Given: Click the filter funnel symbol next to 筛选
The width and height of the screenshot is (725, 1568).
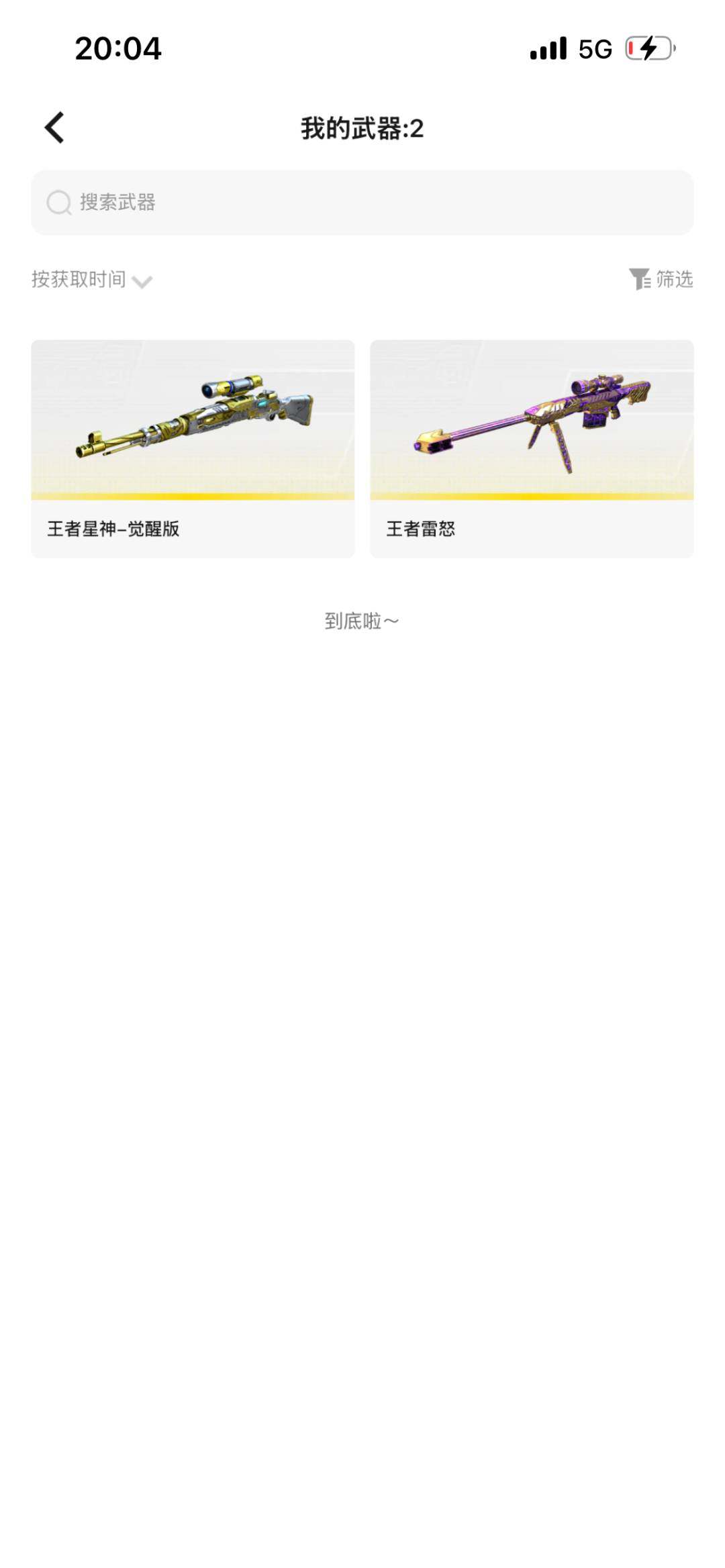Looking at the screenshot, I should coord(638,278).
